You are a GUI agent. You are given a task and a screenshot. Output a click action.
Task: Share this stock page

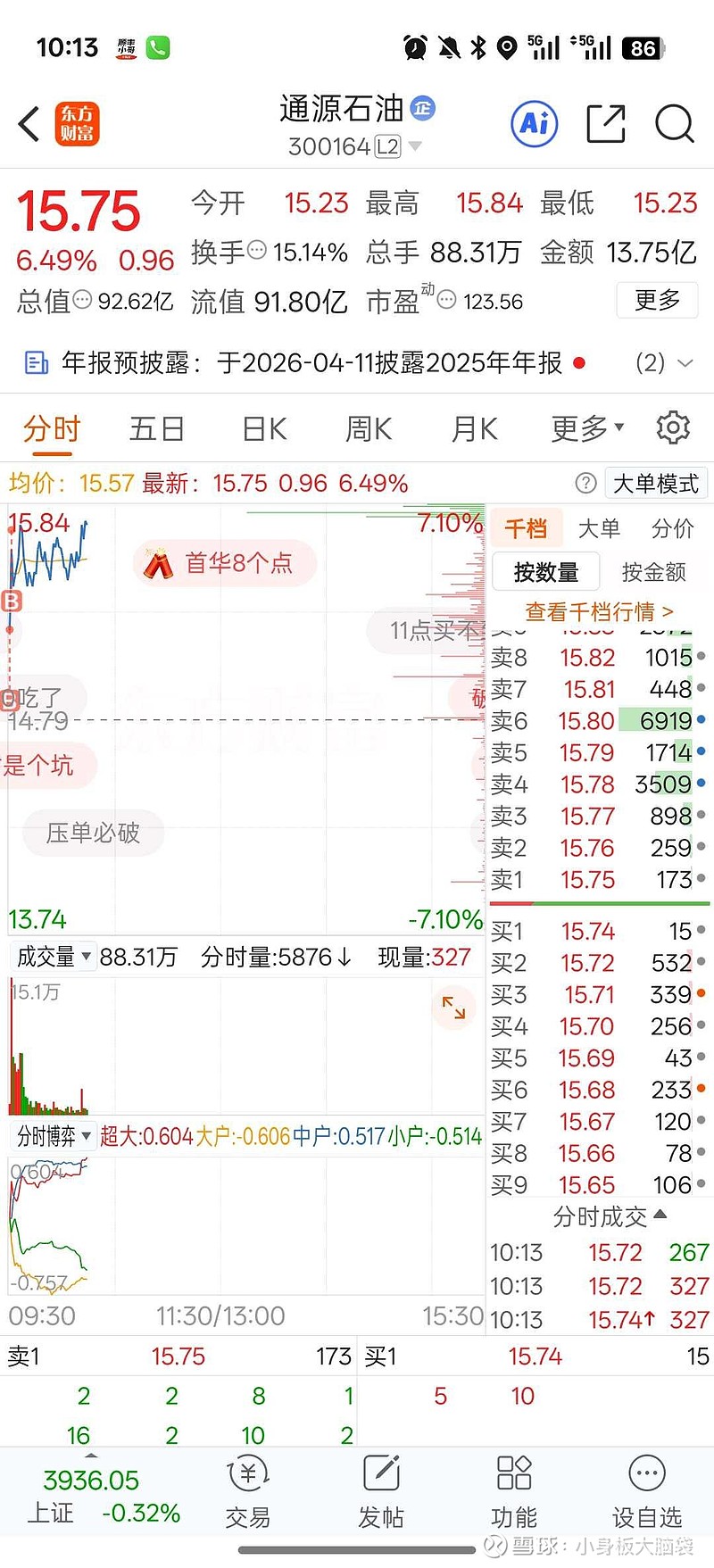click(605, 123)
